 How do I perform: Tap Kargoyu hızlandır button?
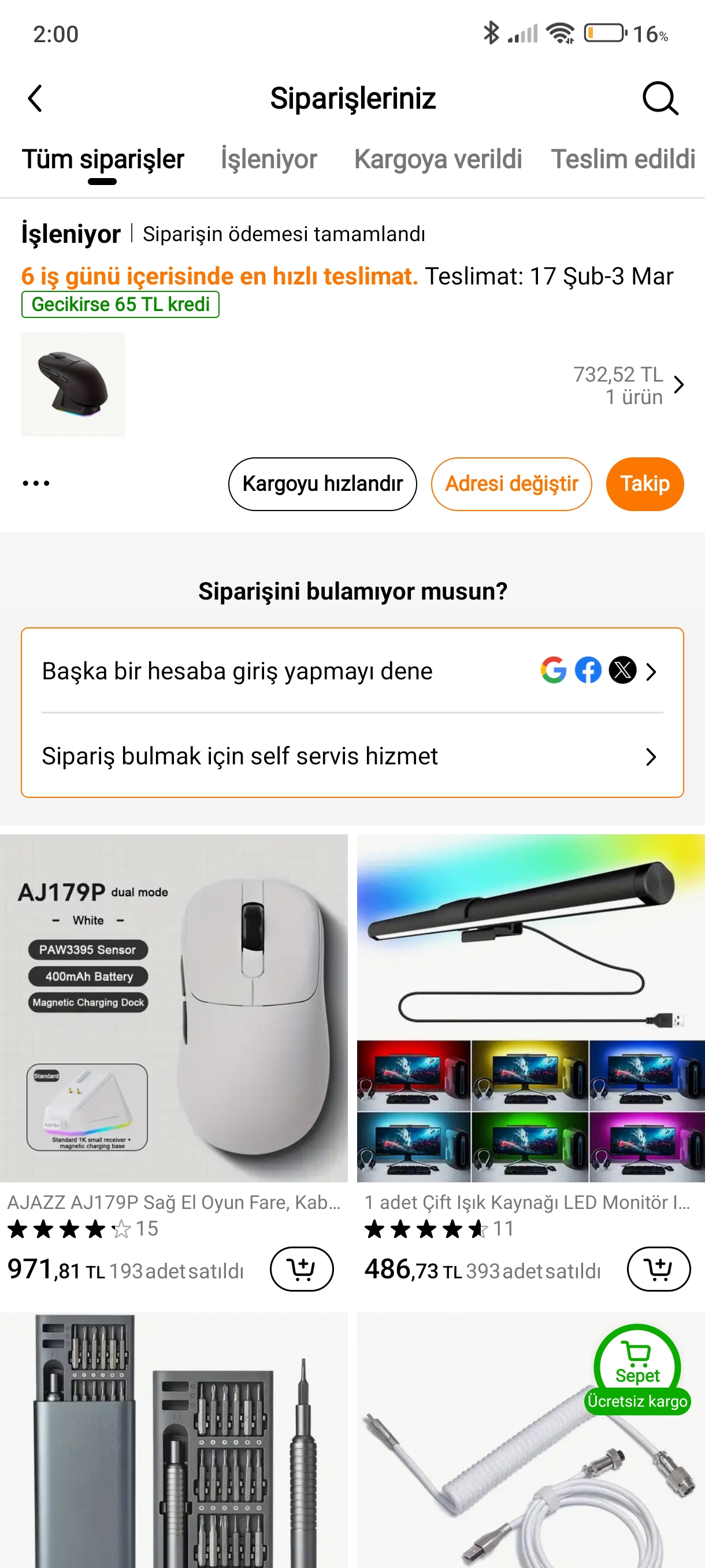(x=322, y=484)
